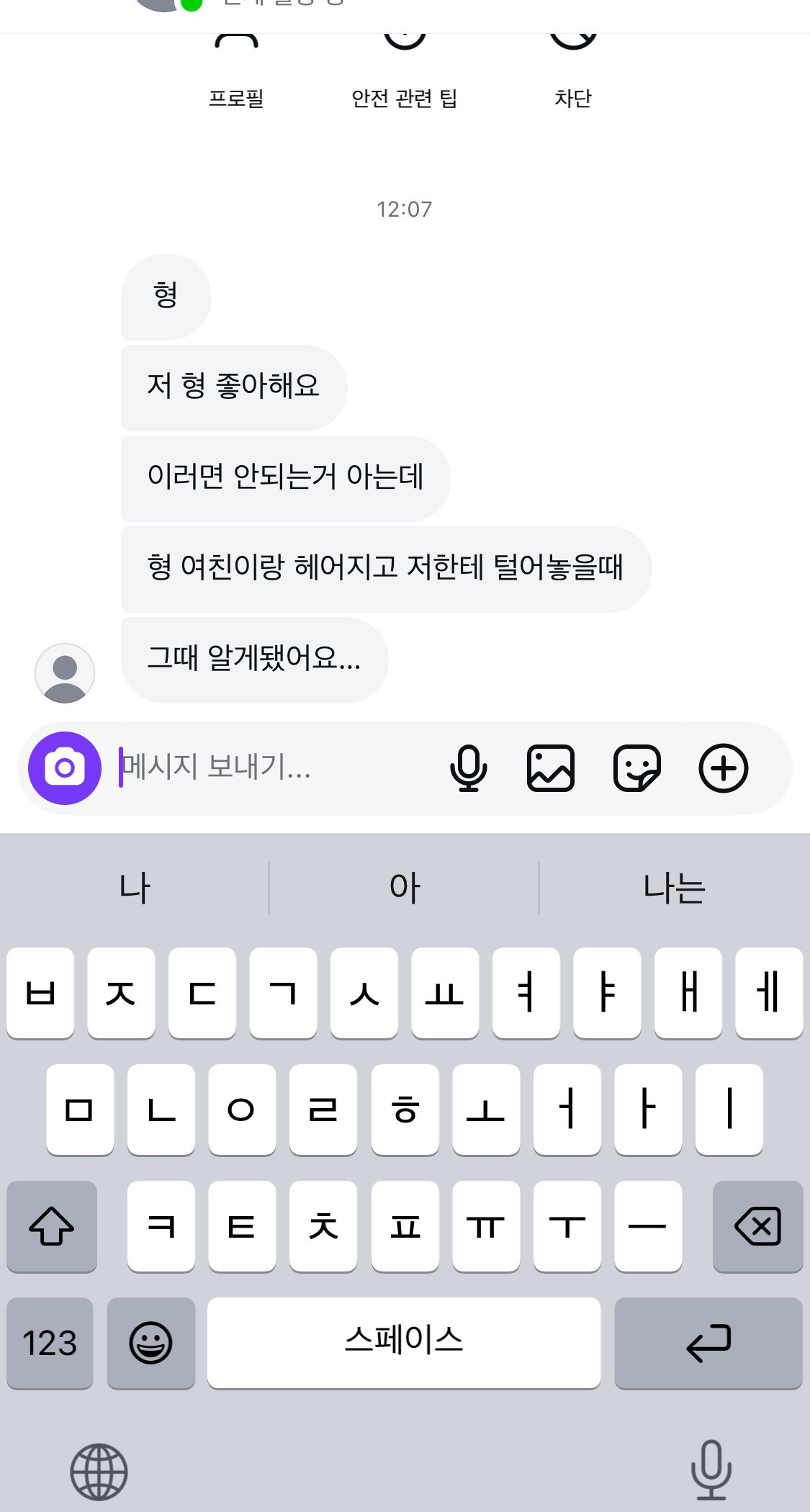Choose 아 from the prediction bar

pyautogui.click(x=405, y=887)
